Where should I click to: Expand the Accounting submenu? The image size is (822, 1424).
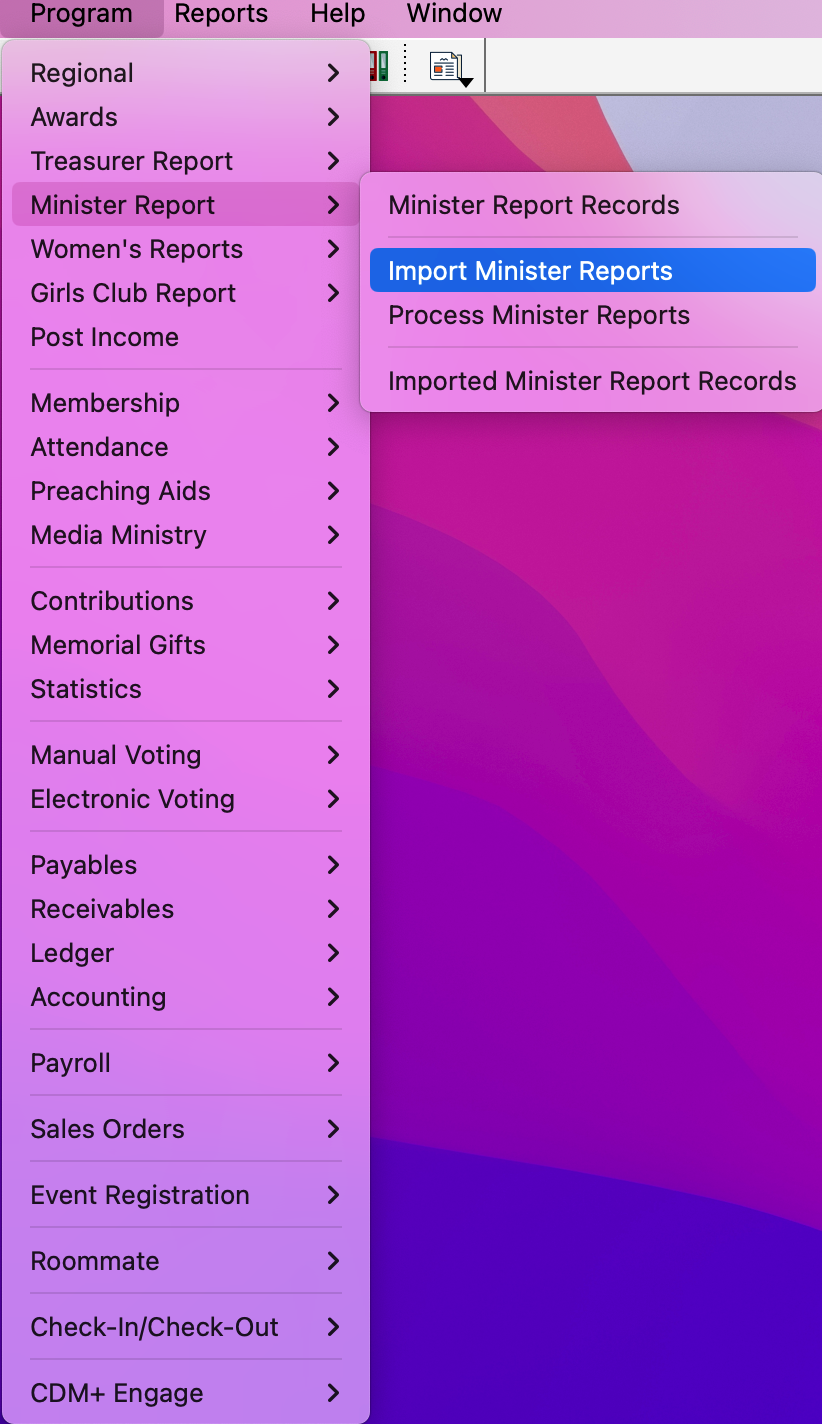185,997
